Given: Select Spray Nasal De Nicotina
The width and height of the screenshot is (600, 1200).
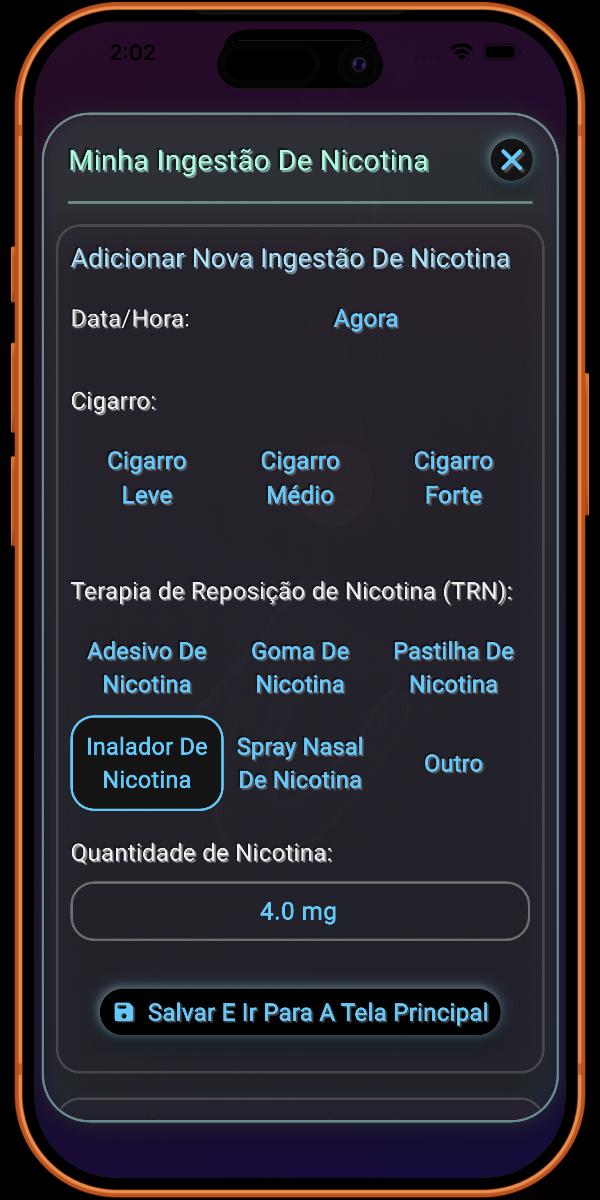Looking at the screenshot, I should (x=300, y=763).
